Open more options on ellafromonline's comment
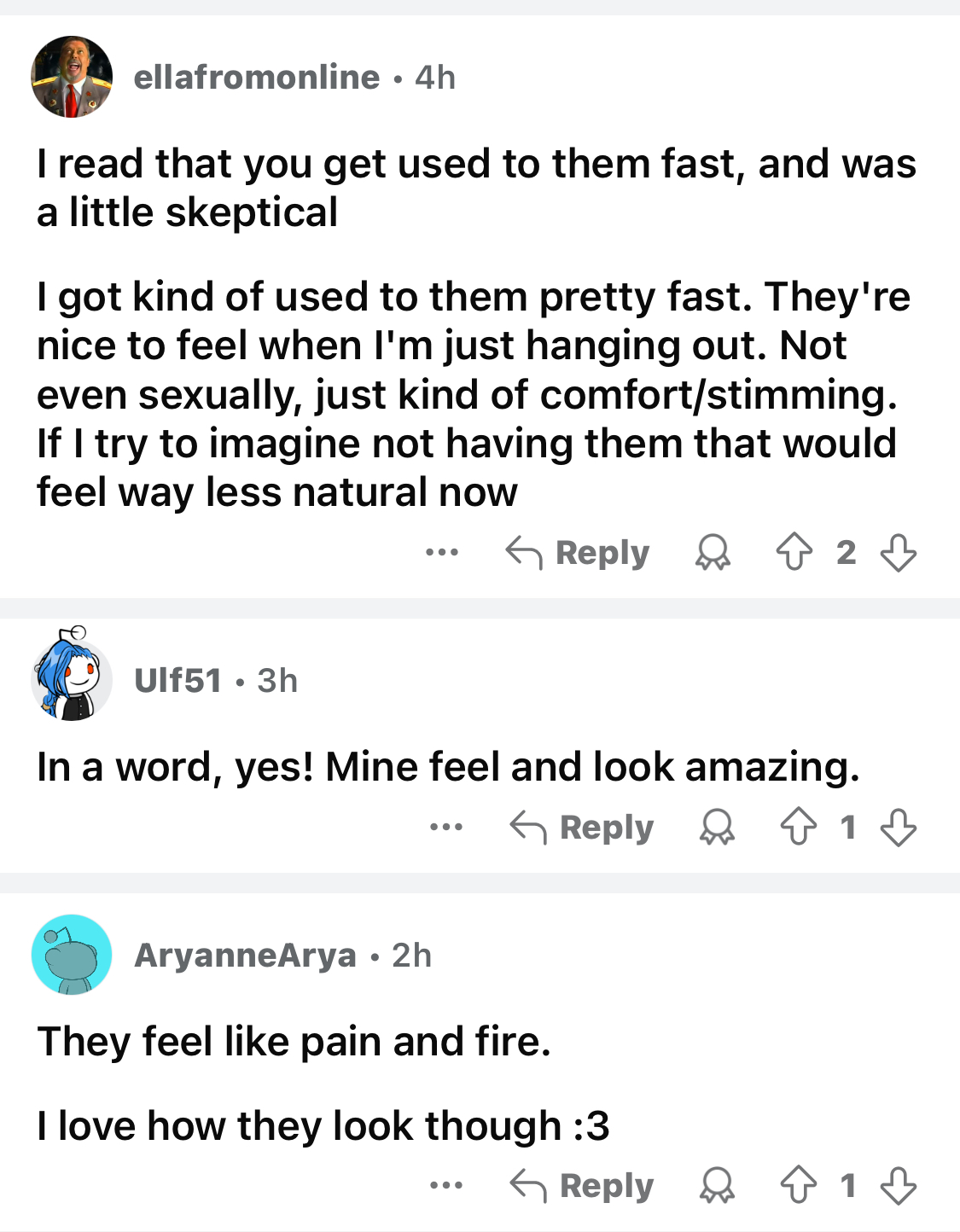 point(442,553)
